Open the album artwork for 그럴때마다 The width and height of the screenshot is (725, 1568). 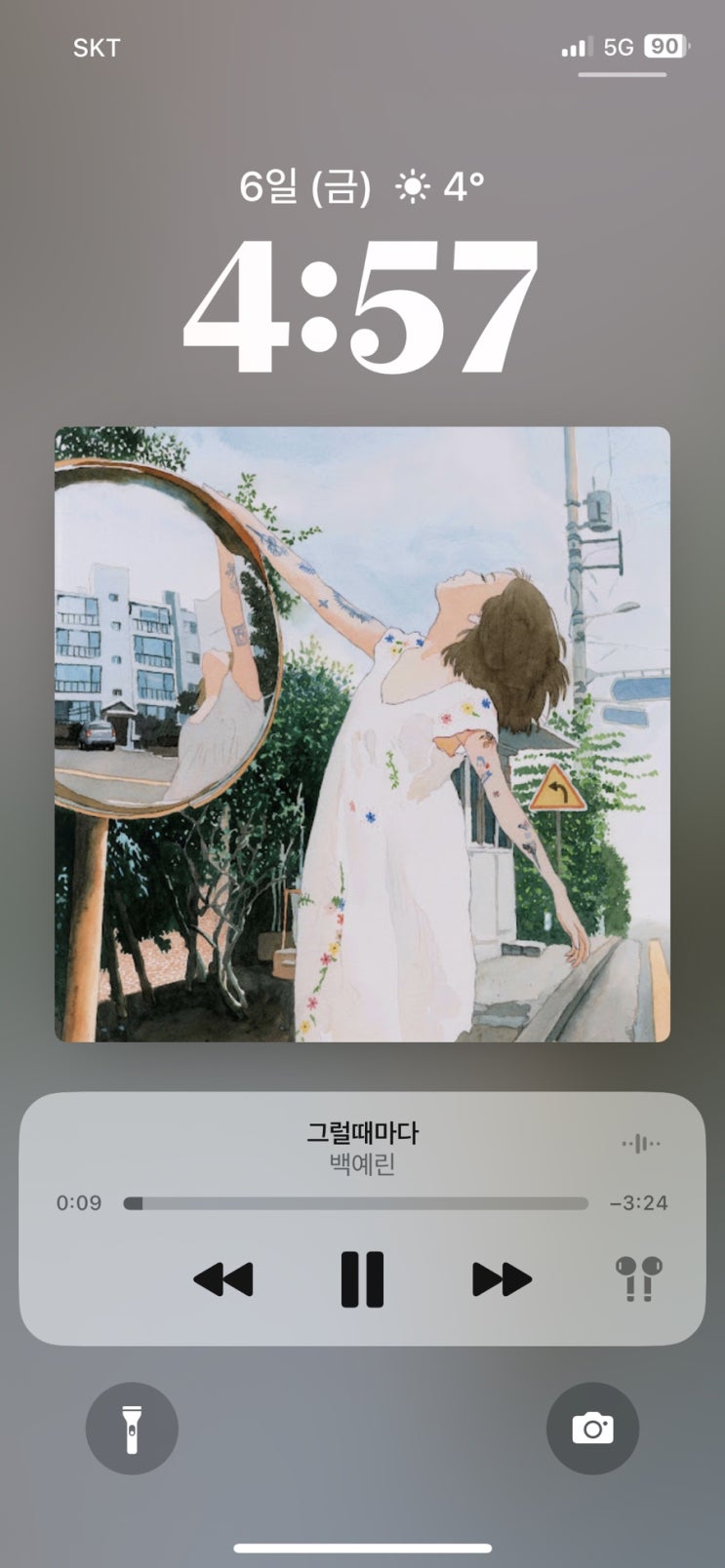point(362,734)
